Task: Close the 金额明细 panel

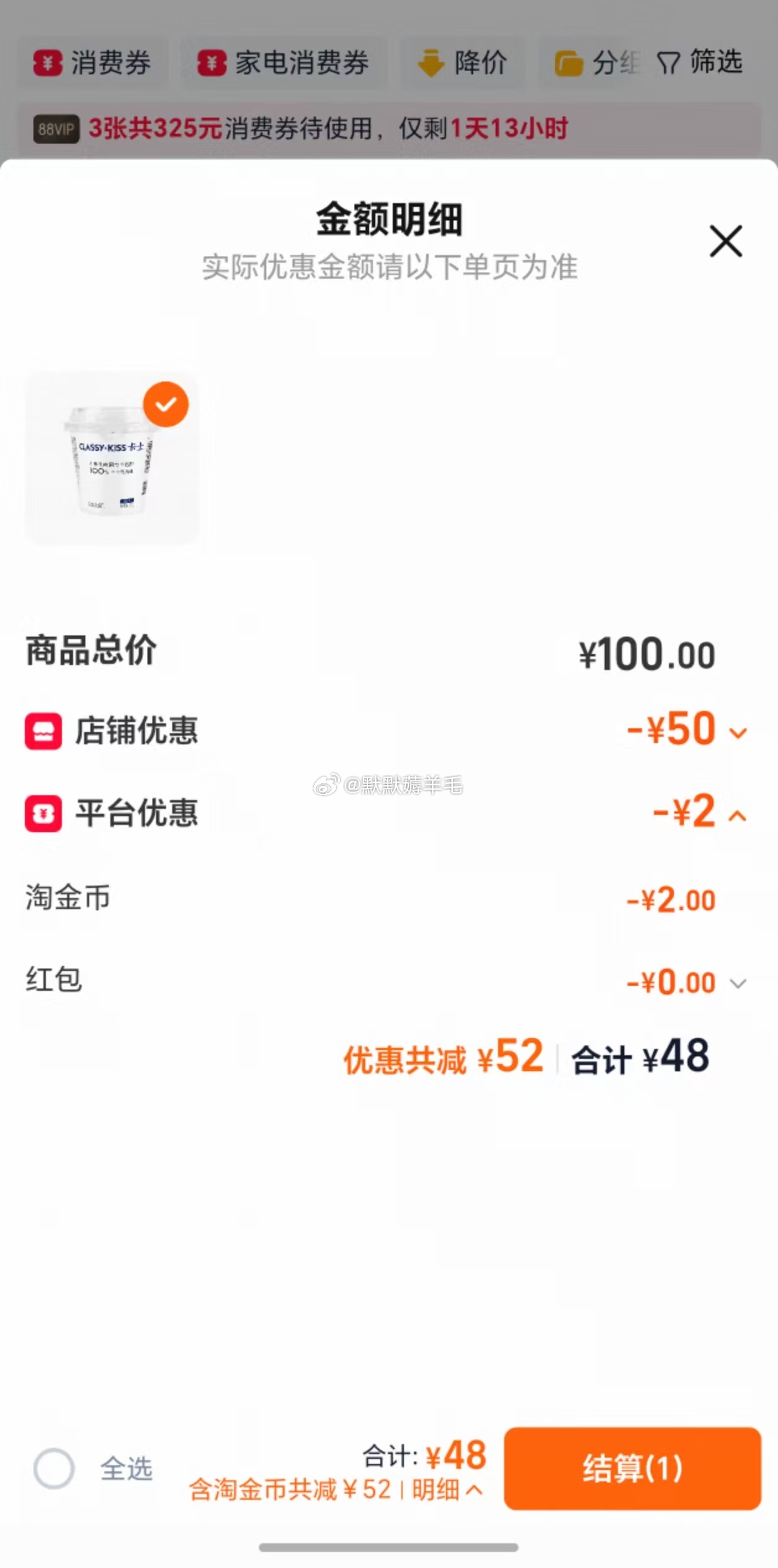Action: pyautogui.click(x=725, y=241)
